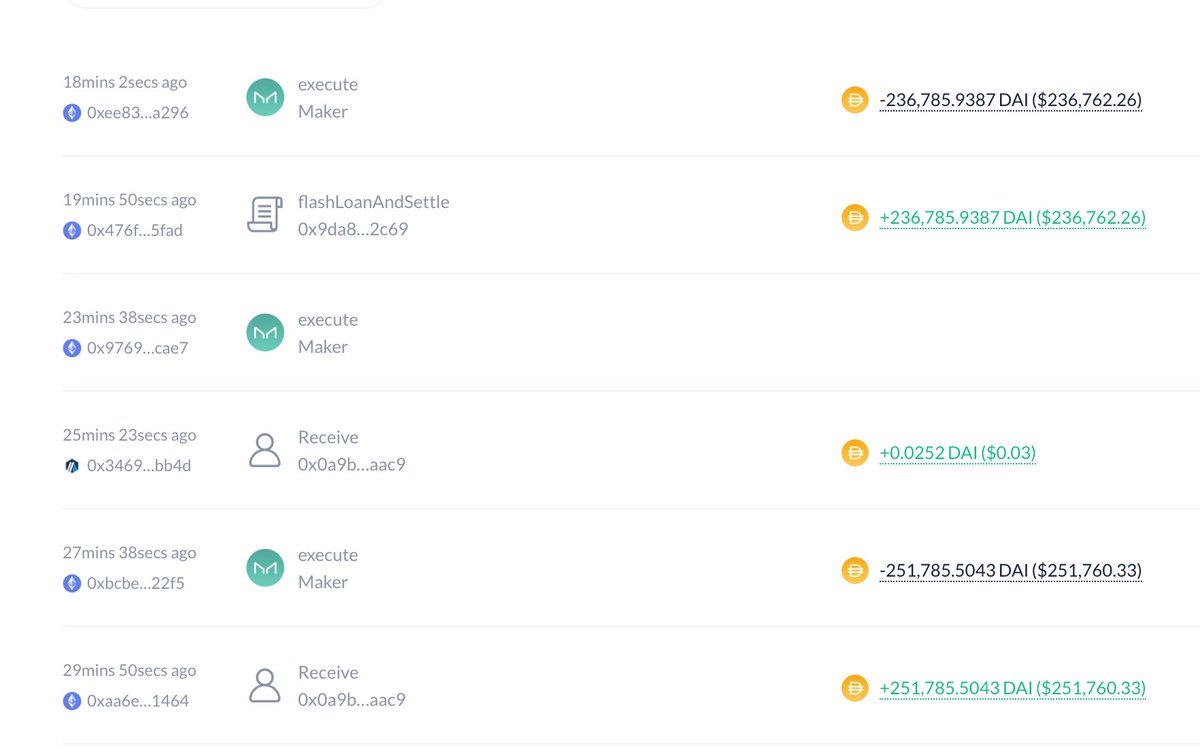Tap the +0.0252 DAI amount link

(957, 453)
